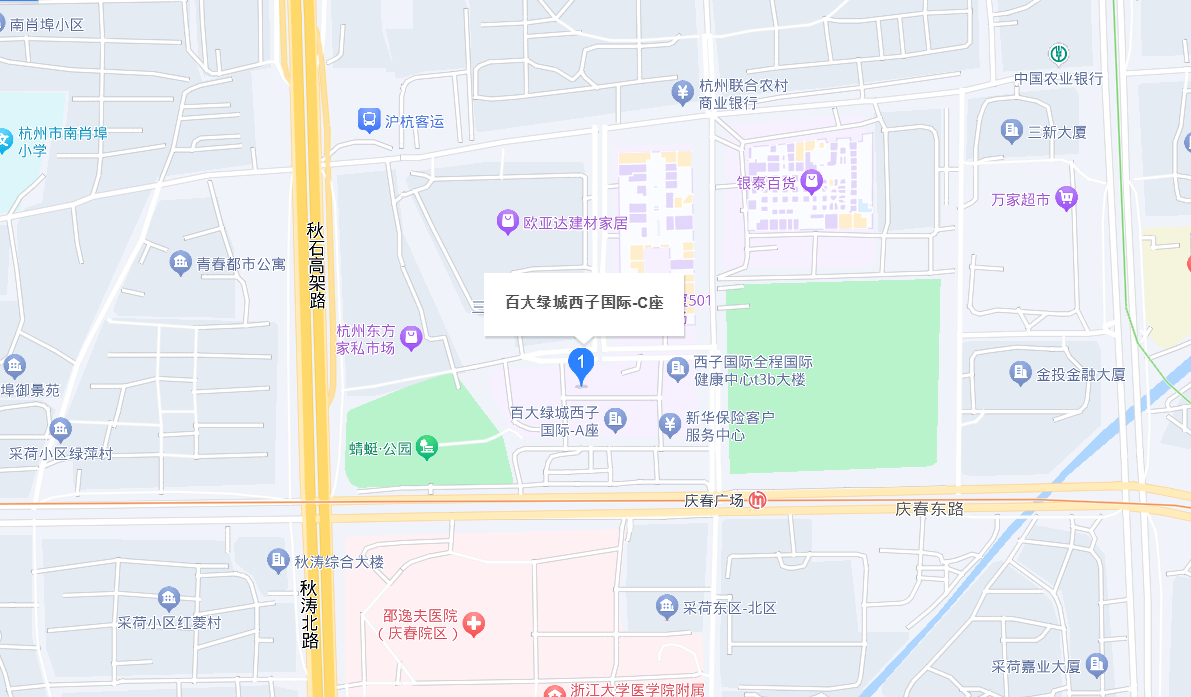Select the 万家超市 supermarket point

click(x=1066, y=199)
